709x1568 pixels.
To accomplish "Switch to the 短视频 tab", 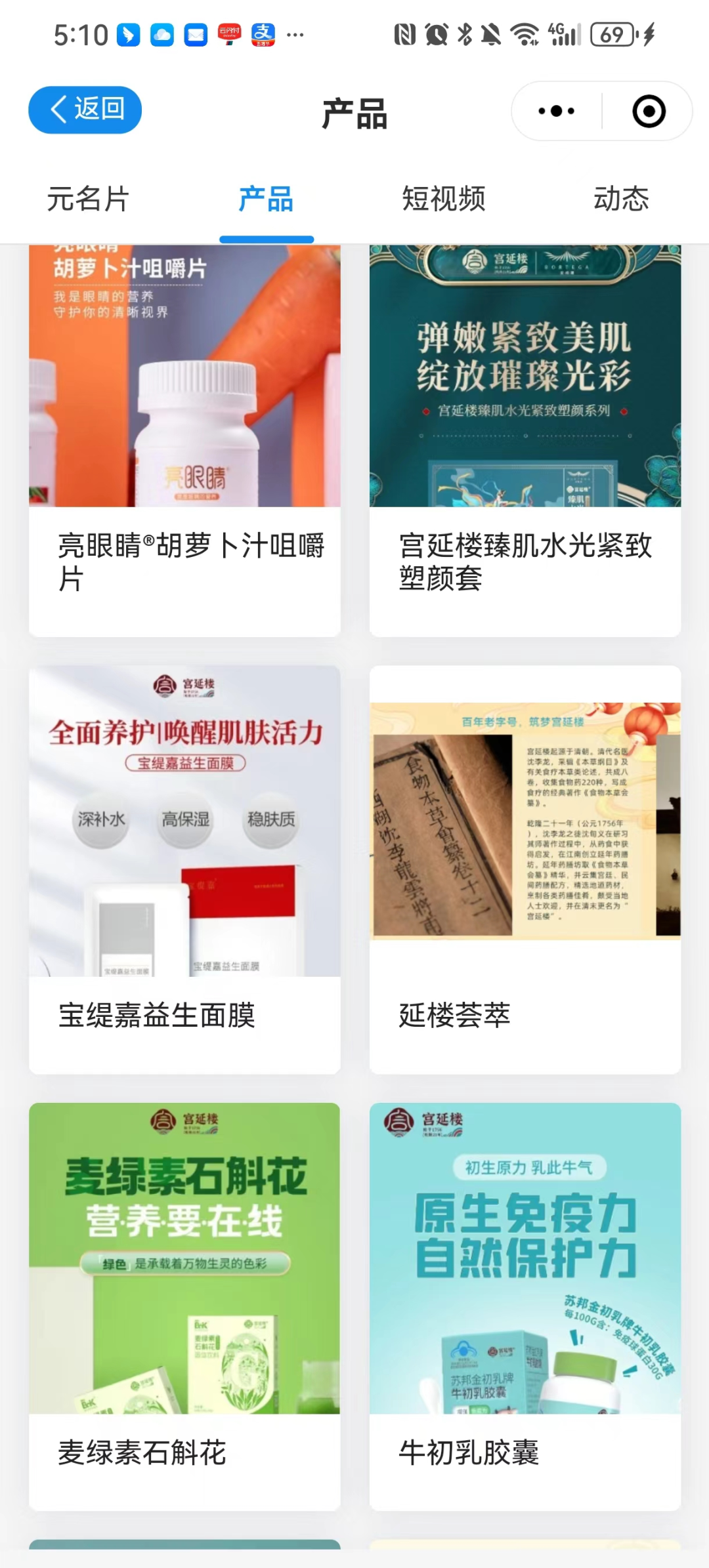I will 443,199.
